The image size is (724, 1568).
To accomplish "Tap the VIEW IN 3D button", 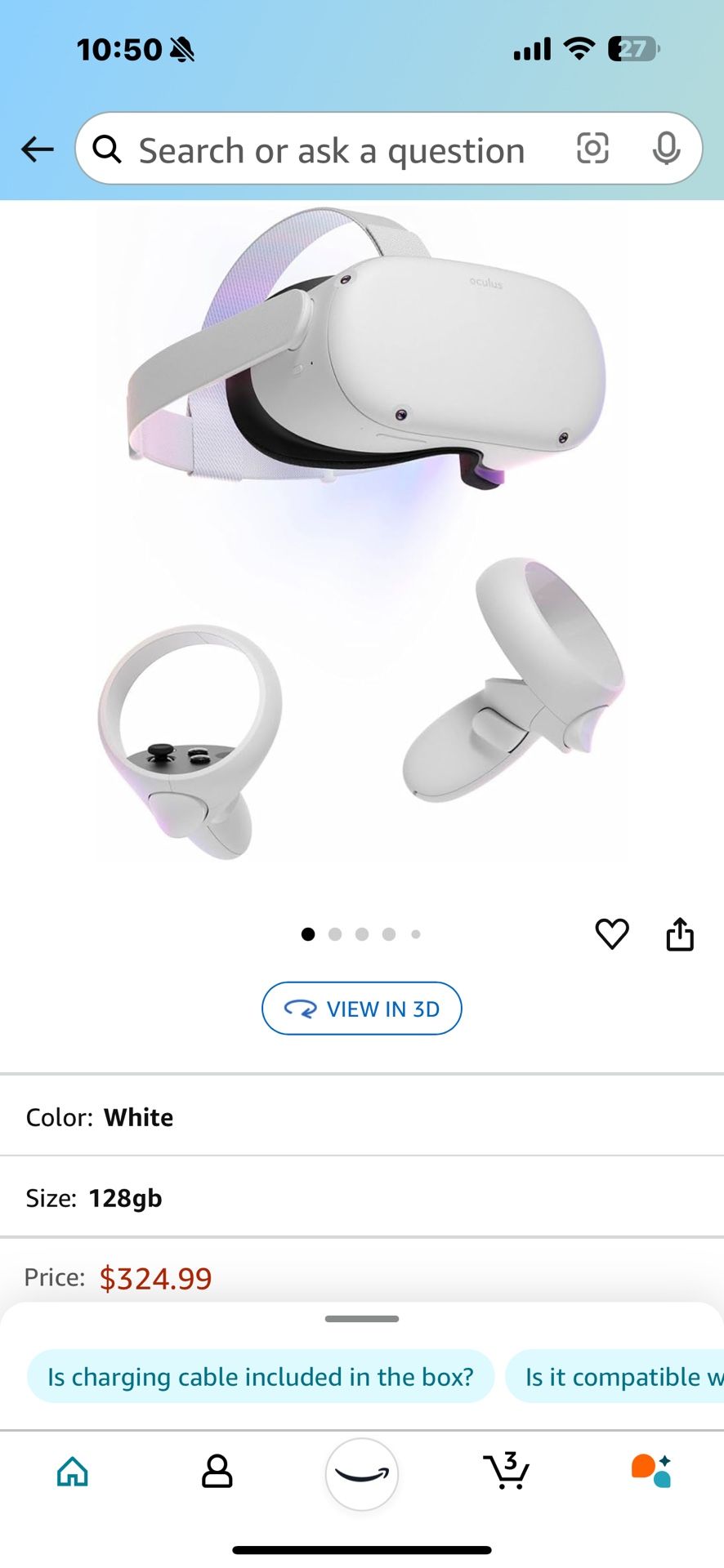I will click(x=362, y=1009).
